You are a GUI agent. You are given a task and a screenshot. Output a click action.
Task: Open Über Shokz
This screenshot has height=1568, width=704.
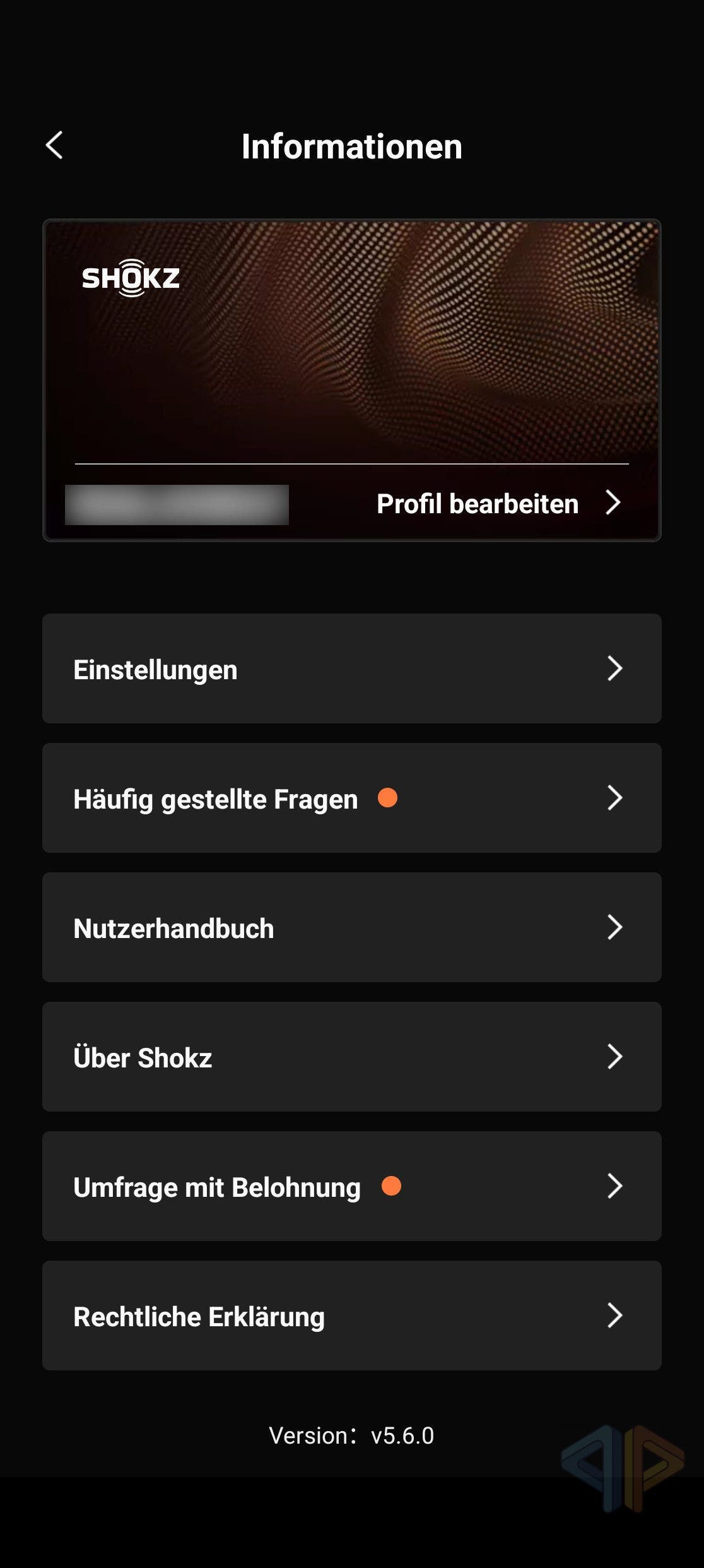[351, 1057]
